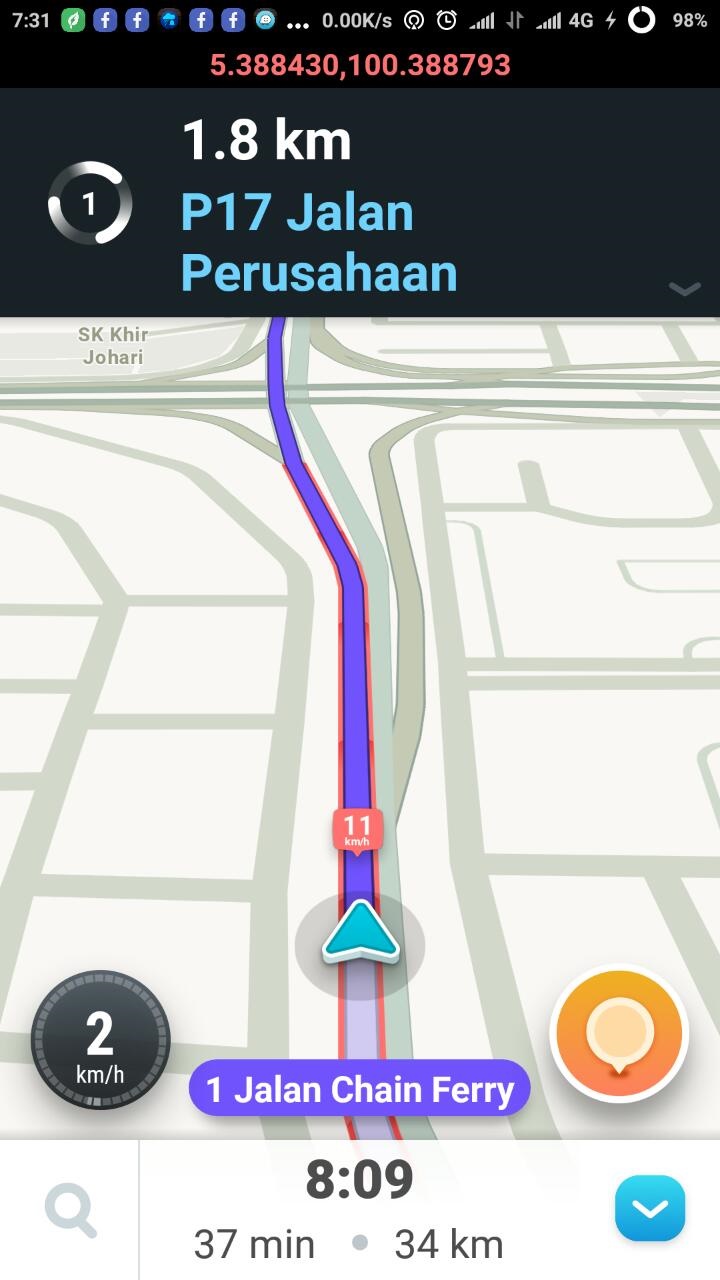
Task: Open the search magnifier icon
Action: coord(71,1210)
